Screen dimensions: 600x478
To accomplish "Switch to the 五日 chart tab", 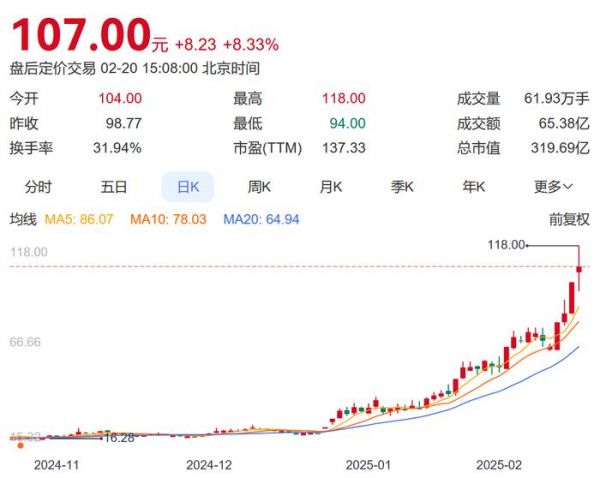I will (113, 186).
